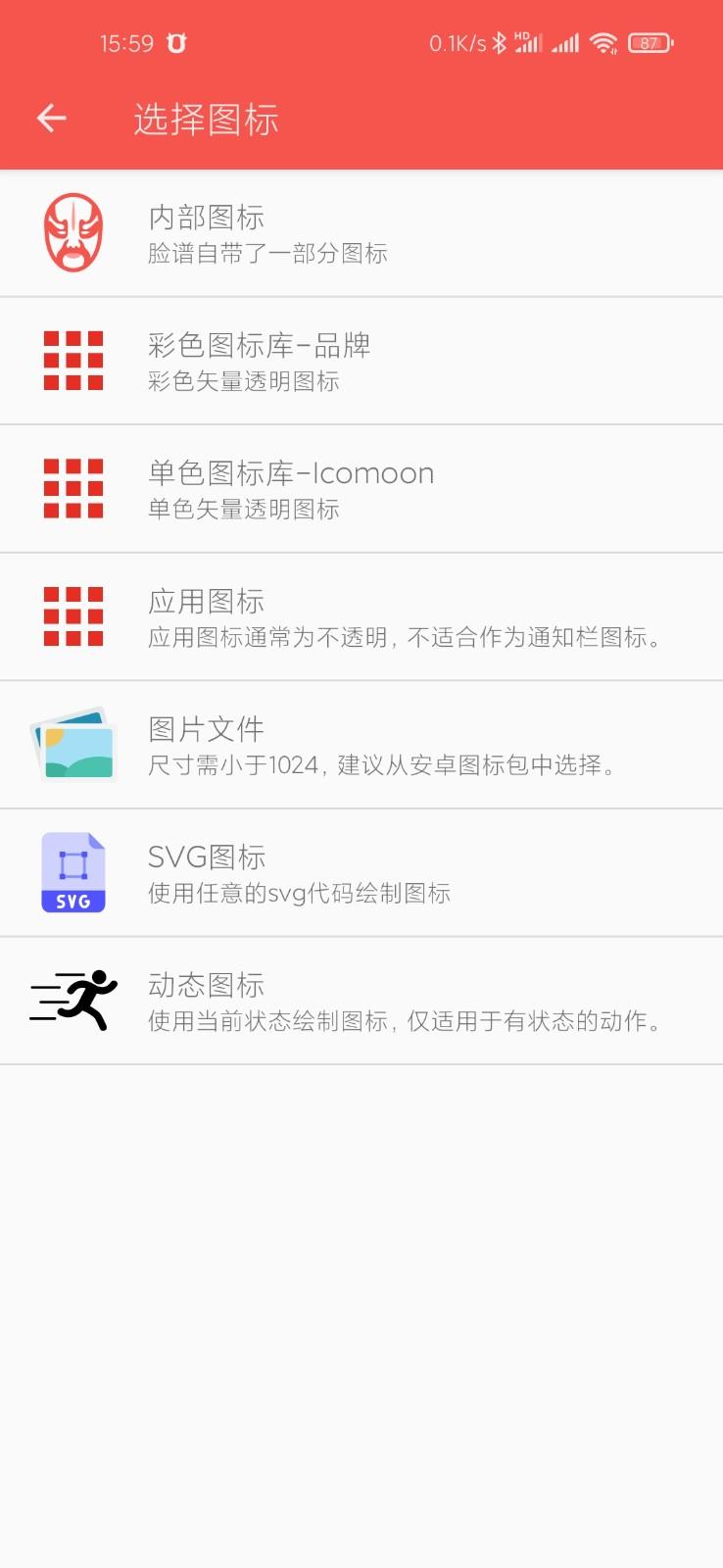723x1568 pixels.
Task: Tap the red grid icon for 单色图标库-Icomoon
Action: pyautogui.click(x=72, y=488)
